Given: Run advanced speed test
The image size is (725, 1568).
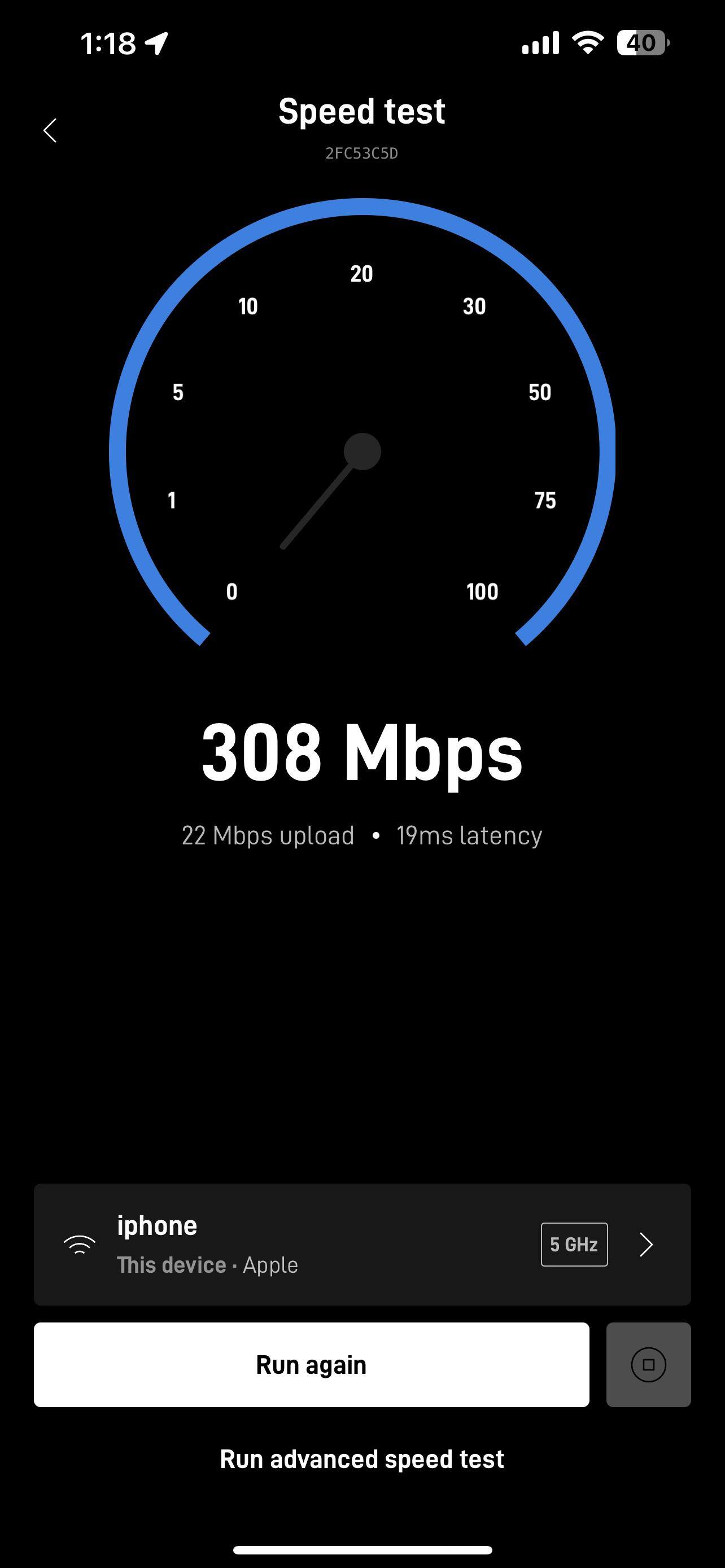Looking at the screenshot, I should pos(361,1460).
